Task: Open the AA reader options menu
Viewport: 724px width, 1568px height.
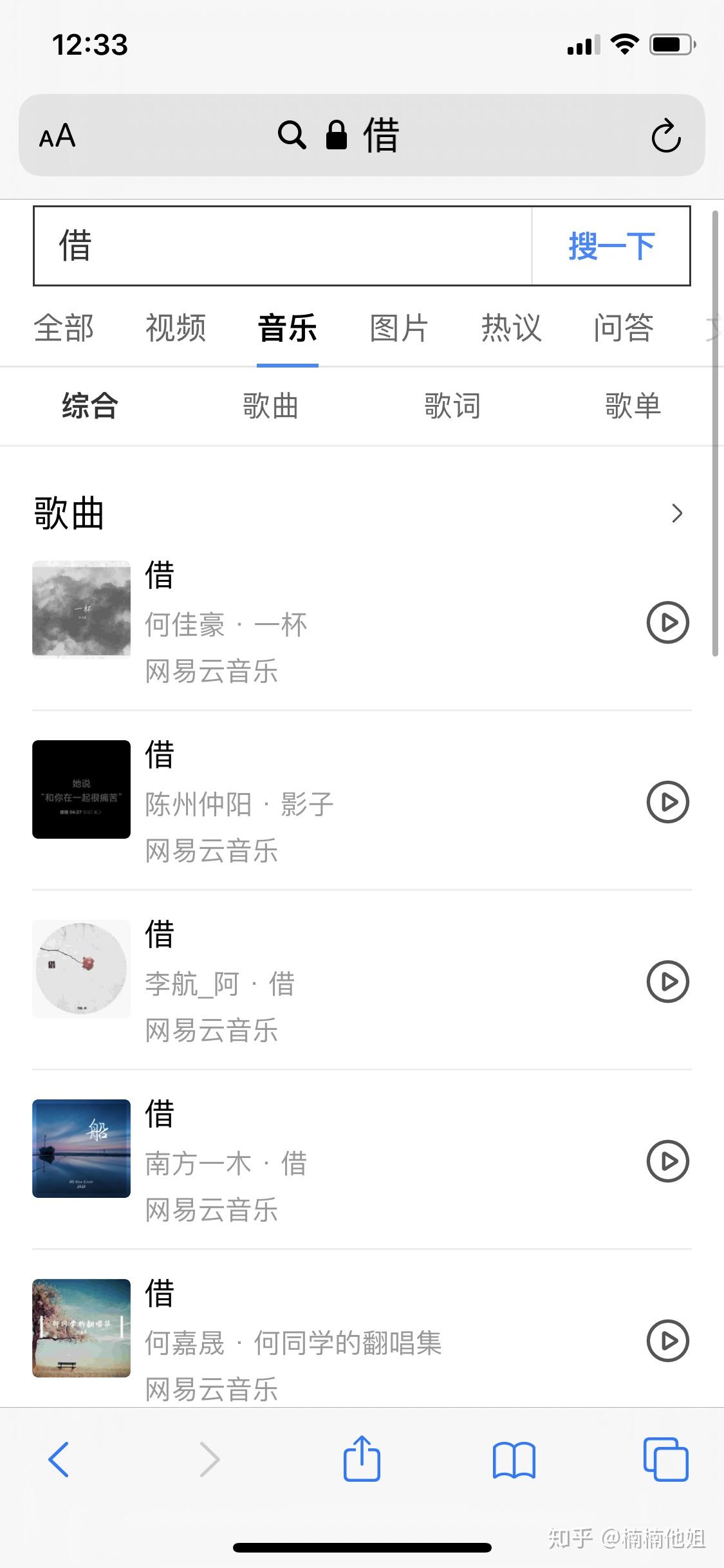Action: click(57, 136)
